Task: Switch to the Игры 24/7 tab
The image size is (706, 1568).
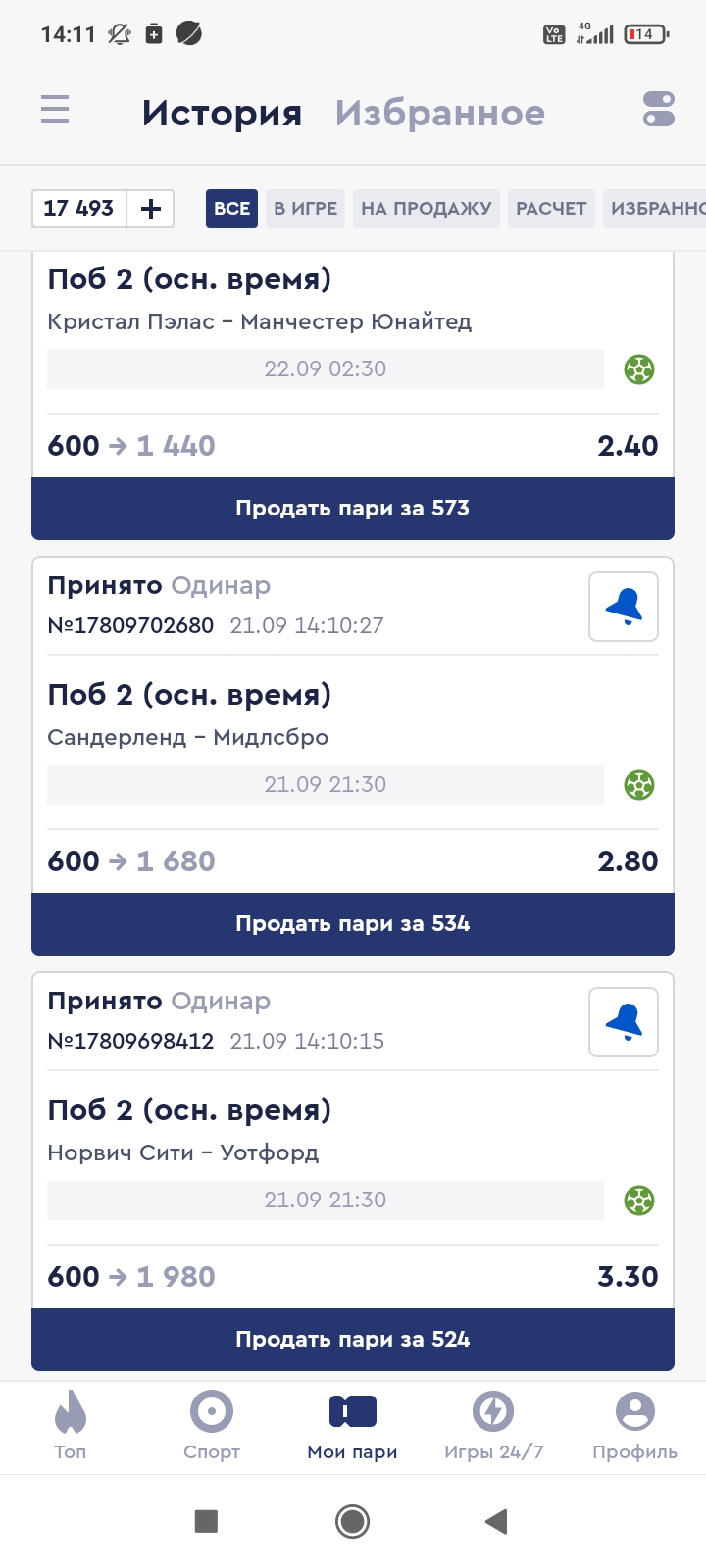Action: click(493, 1426)
